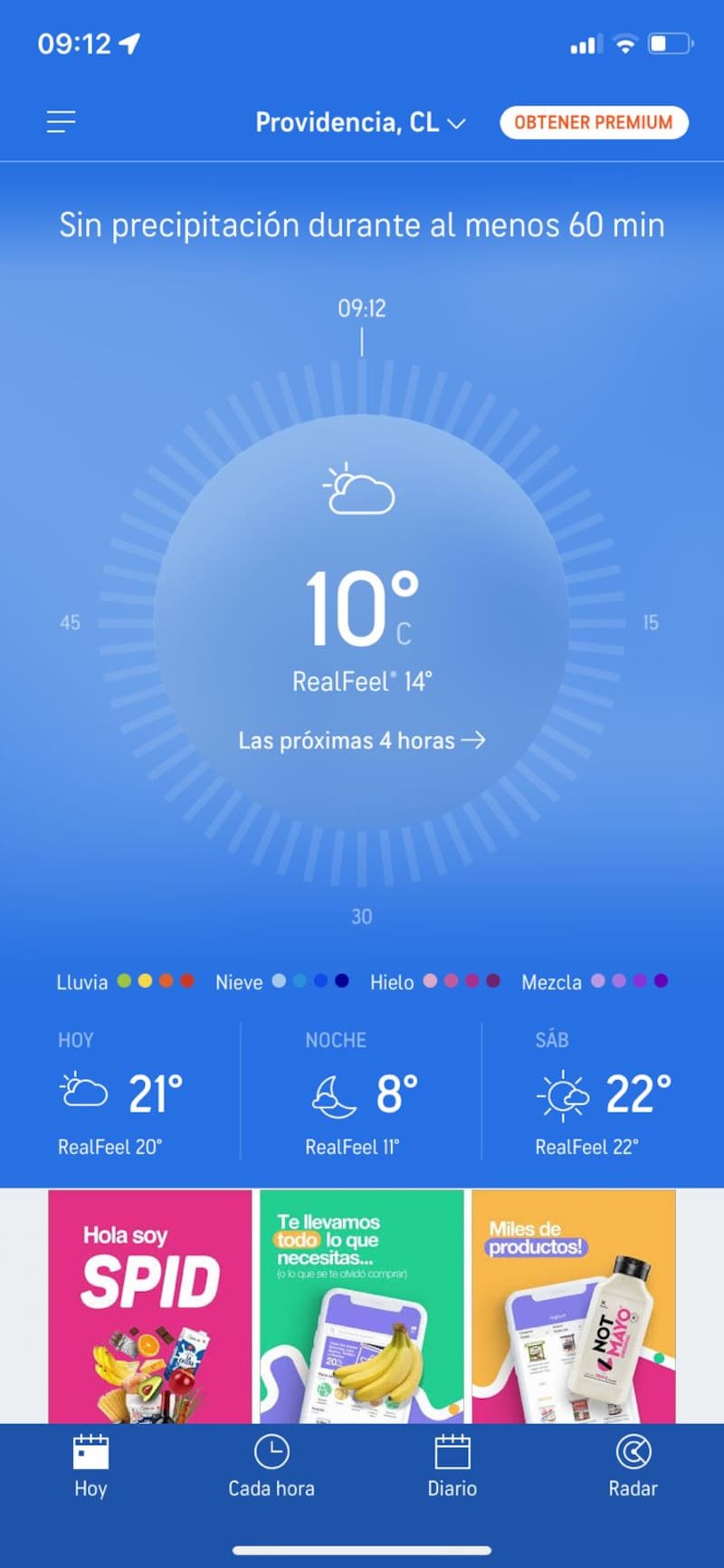Switch to the Hoy tab
724x1568 pixels.
coord(90,1468)
